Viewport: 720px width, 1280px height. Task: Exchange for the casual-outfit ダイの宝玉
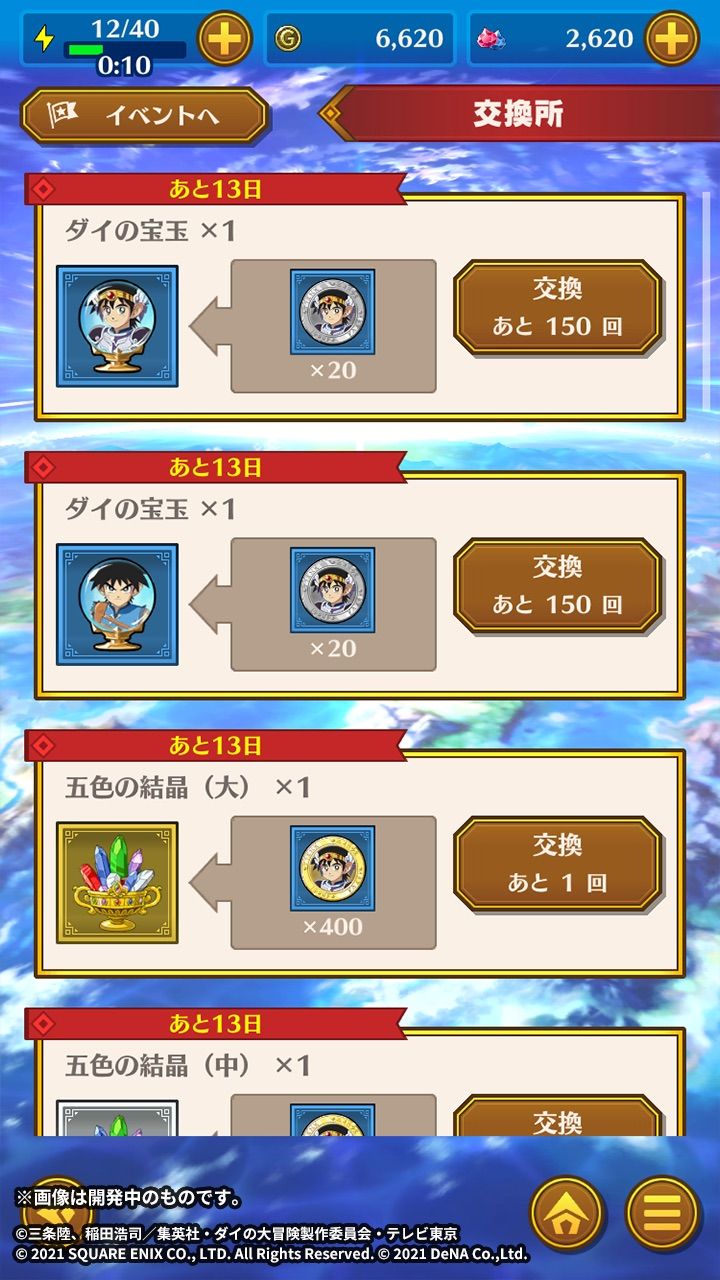[x=558, y=586]
